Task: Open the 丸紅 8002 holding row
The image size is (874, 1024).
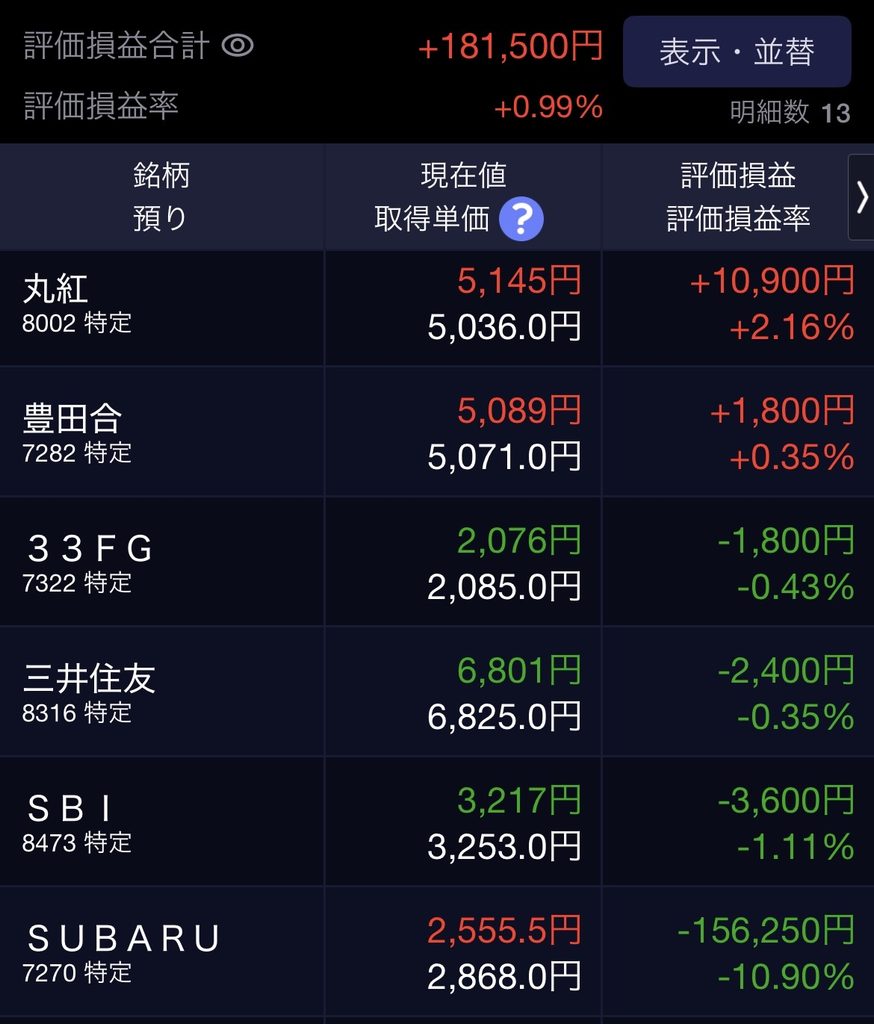Action: (437, 308)
